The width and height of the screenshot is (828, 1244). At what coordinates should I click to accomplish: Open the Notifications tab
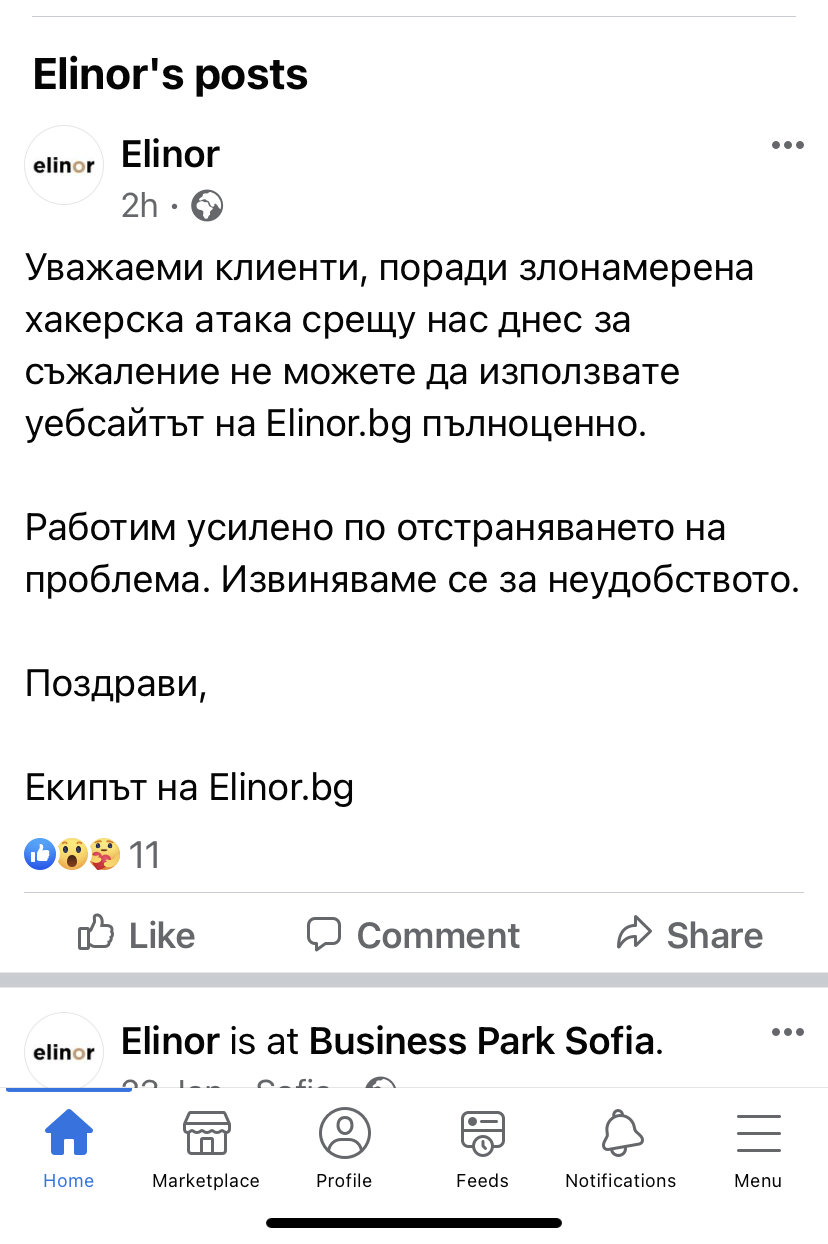coord(620,1148)
